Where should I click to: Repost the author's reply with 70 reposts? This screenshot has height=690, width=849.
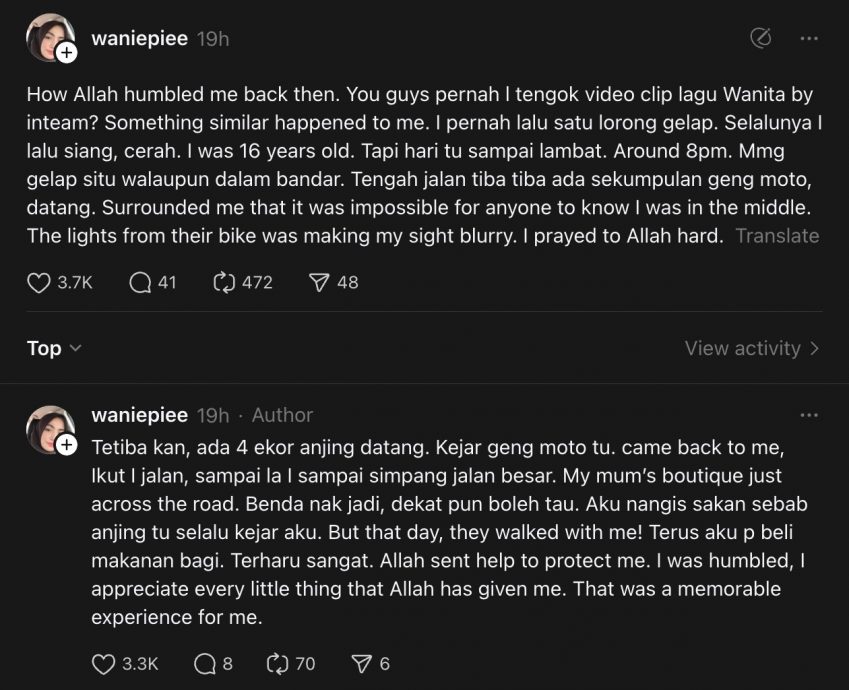pos(278,663)
